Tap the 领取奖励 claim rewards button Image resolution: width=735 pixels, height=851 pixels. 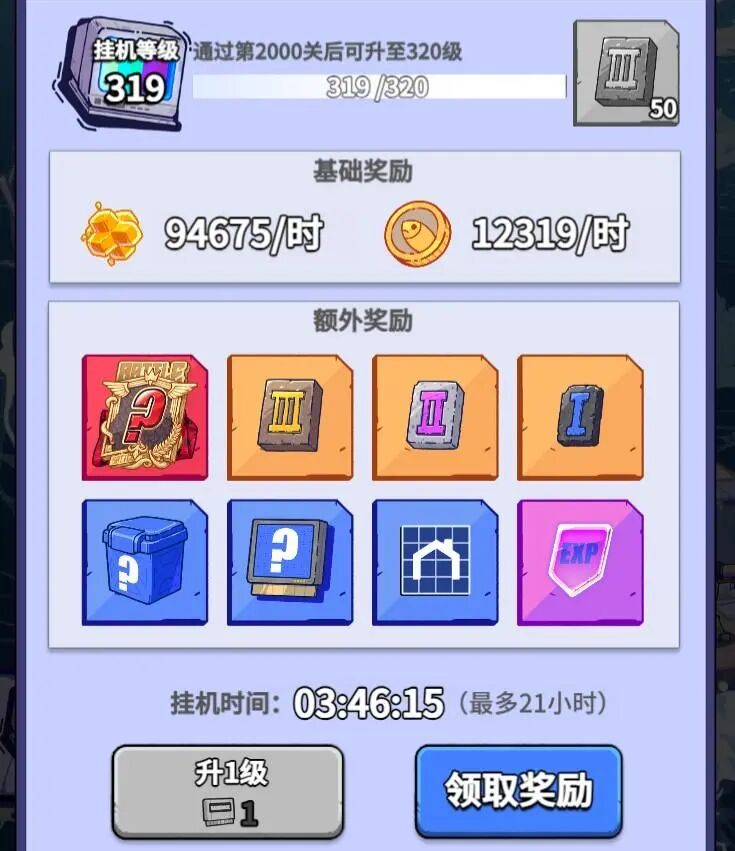518,790
